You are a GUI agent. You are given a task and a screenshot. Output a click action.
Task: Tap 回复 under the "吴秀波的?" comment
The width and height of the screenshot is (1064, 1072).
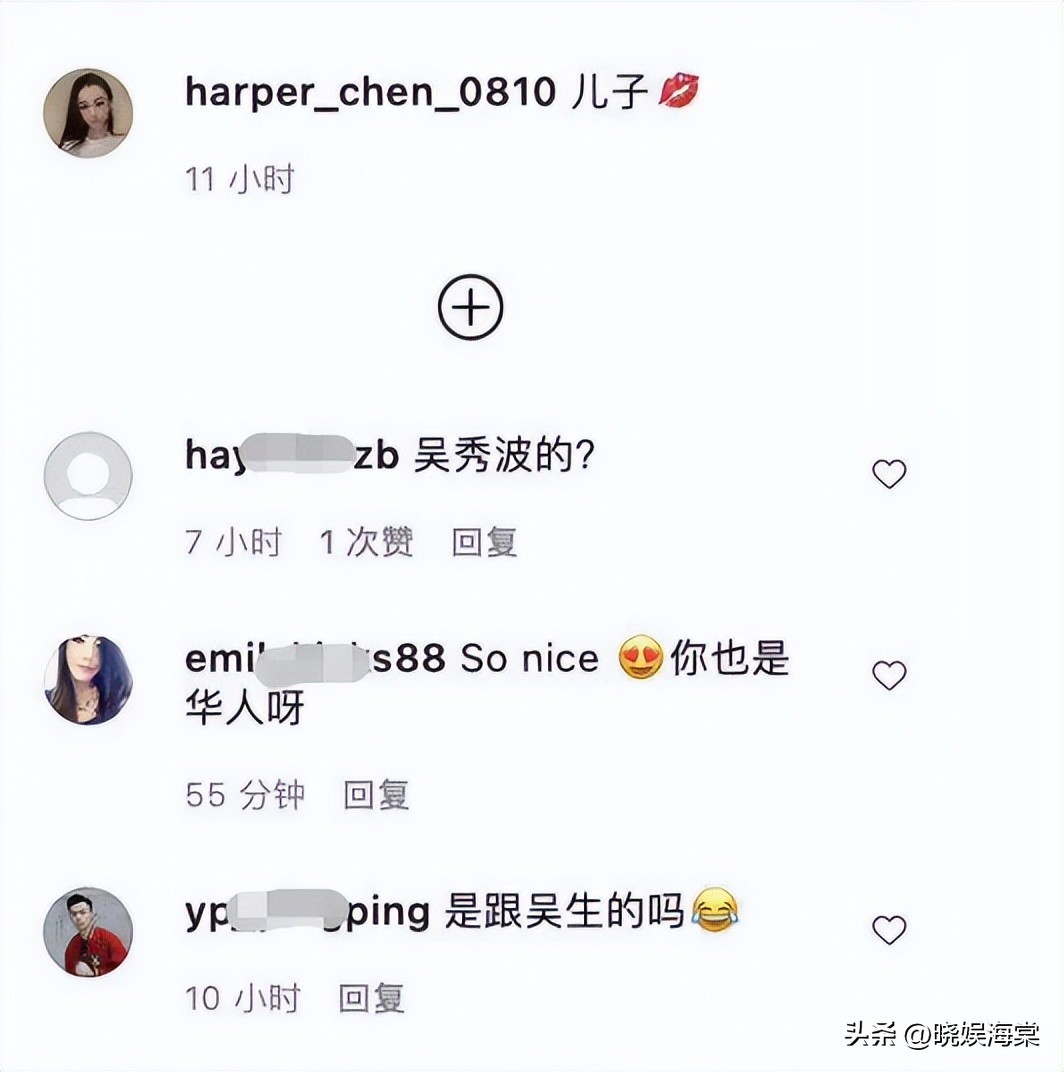tap(484, 542)
